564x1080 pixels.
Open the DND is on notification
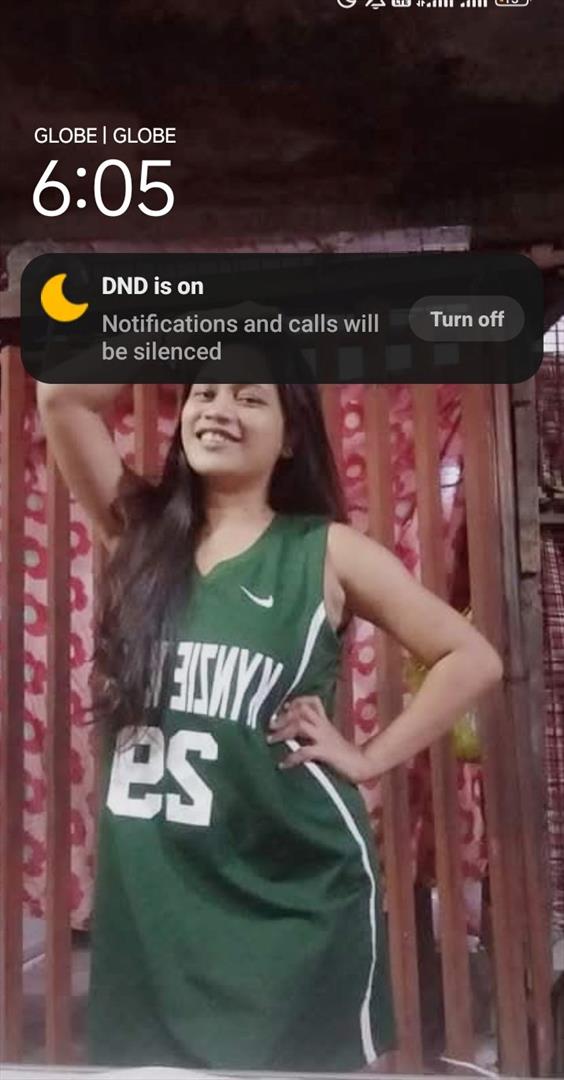[x=282, y=318]
